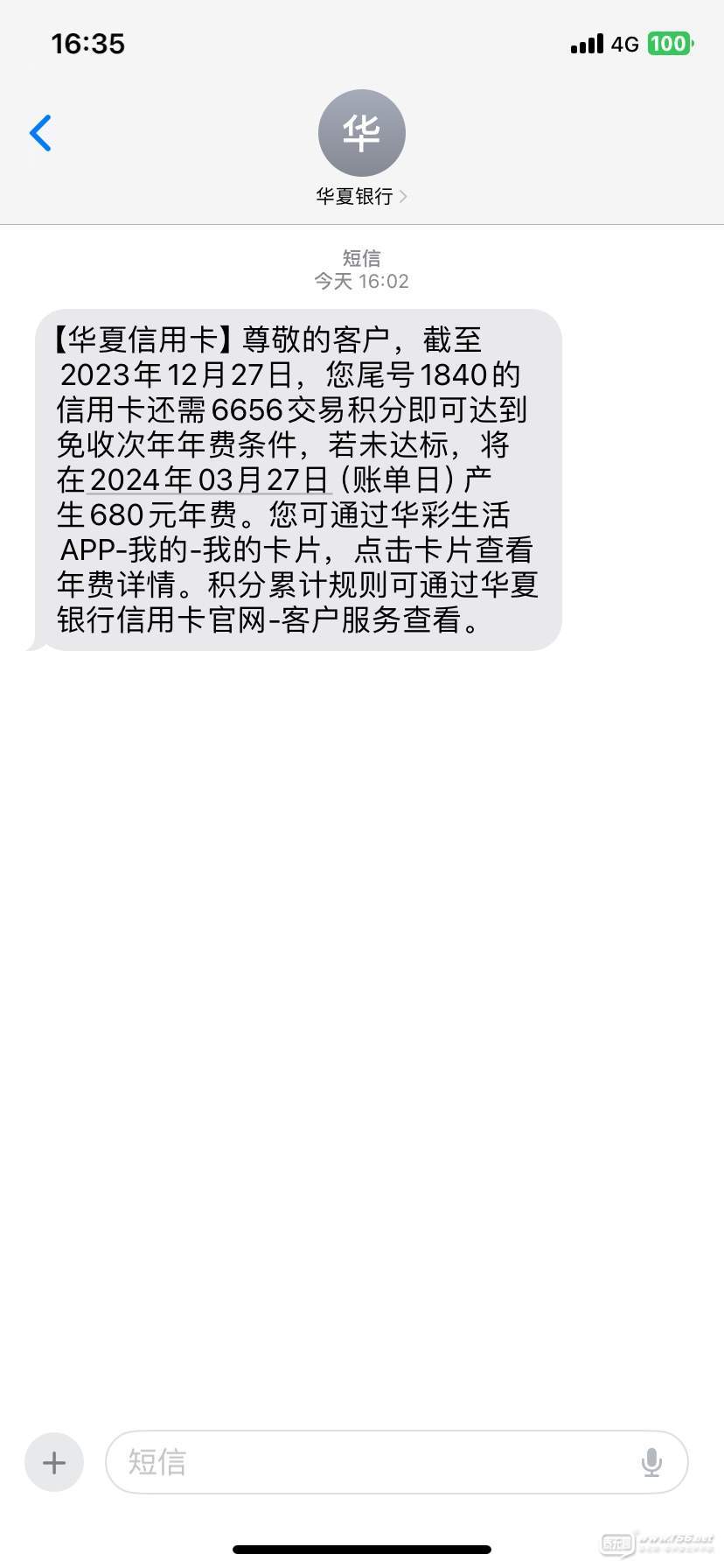Tap the underlined date 2024年03月27日
The image size is (724, 1568).
click(210, 480)
